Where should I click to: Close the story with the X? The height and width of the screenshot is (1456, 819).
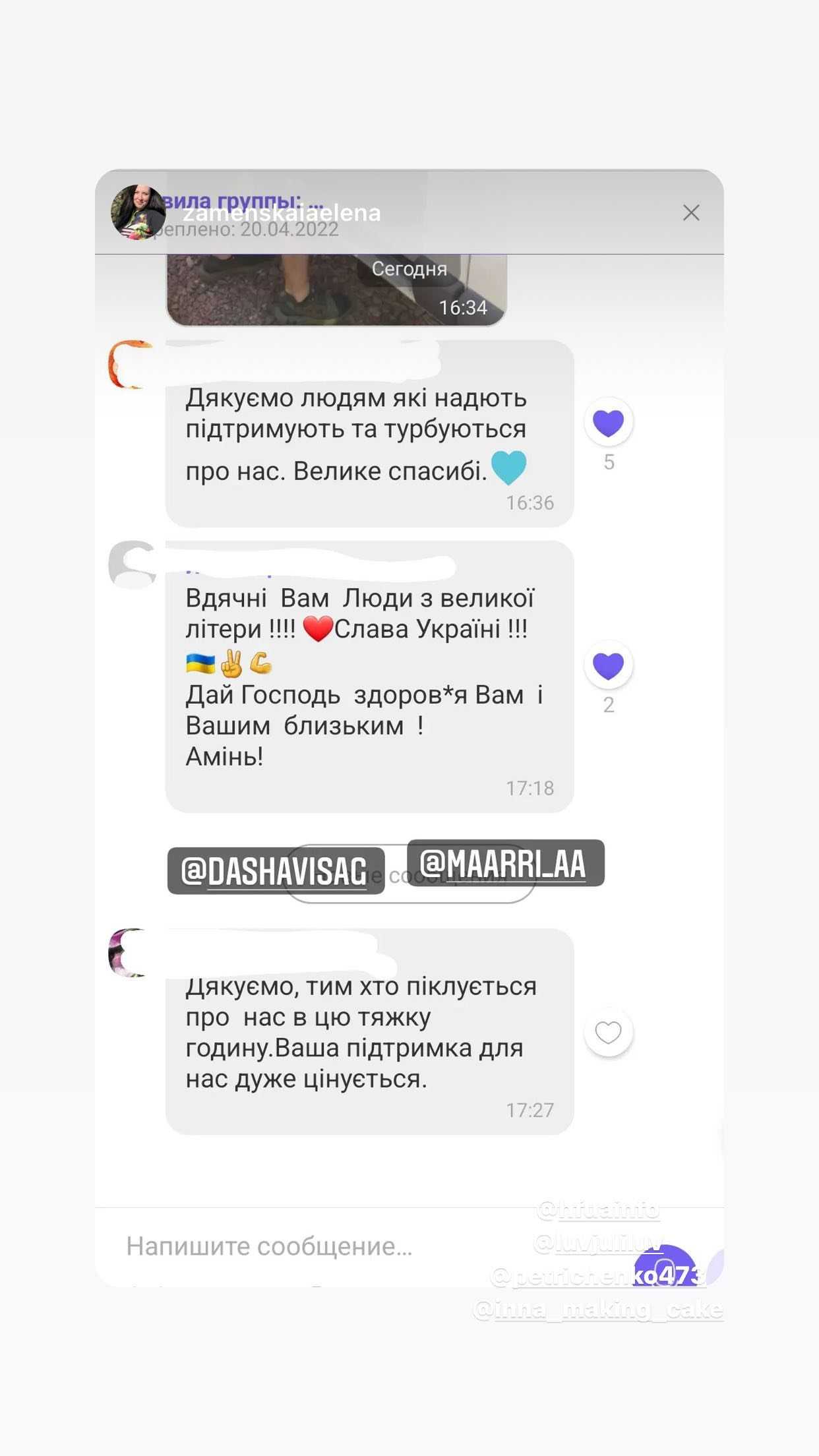[x=691, y=212]
